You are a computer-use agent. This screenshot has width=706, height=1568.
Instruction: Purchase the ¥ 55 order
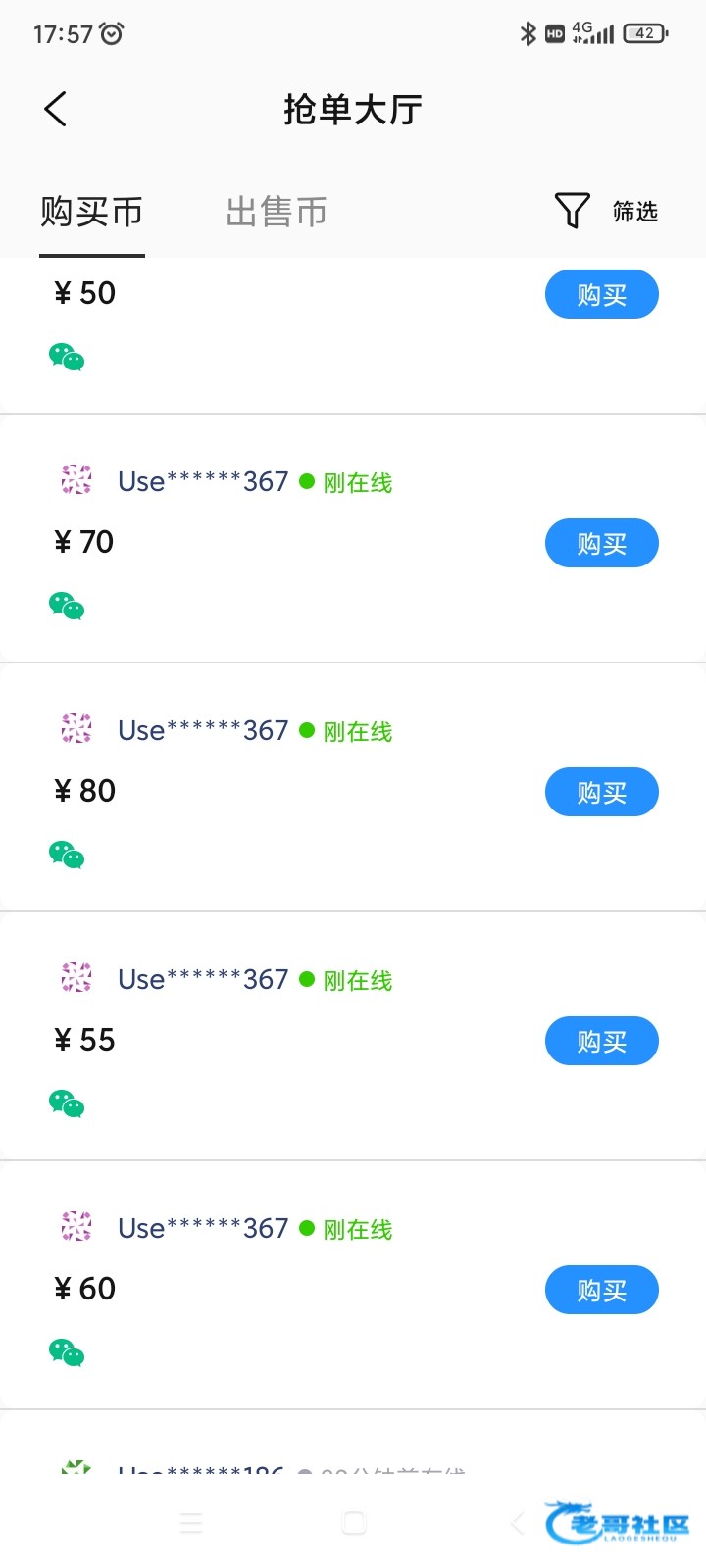601,1041
